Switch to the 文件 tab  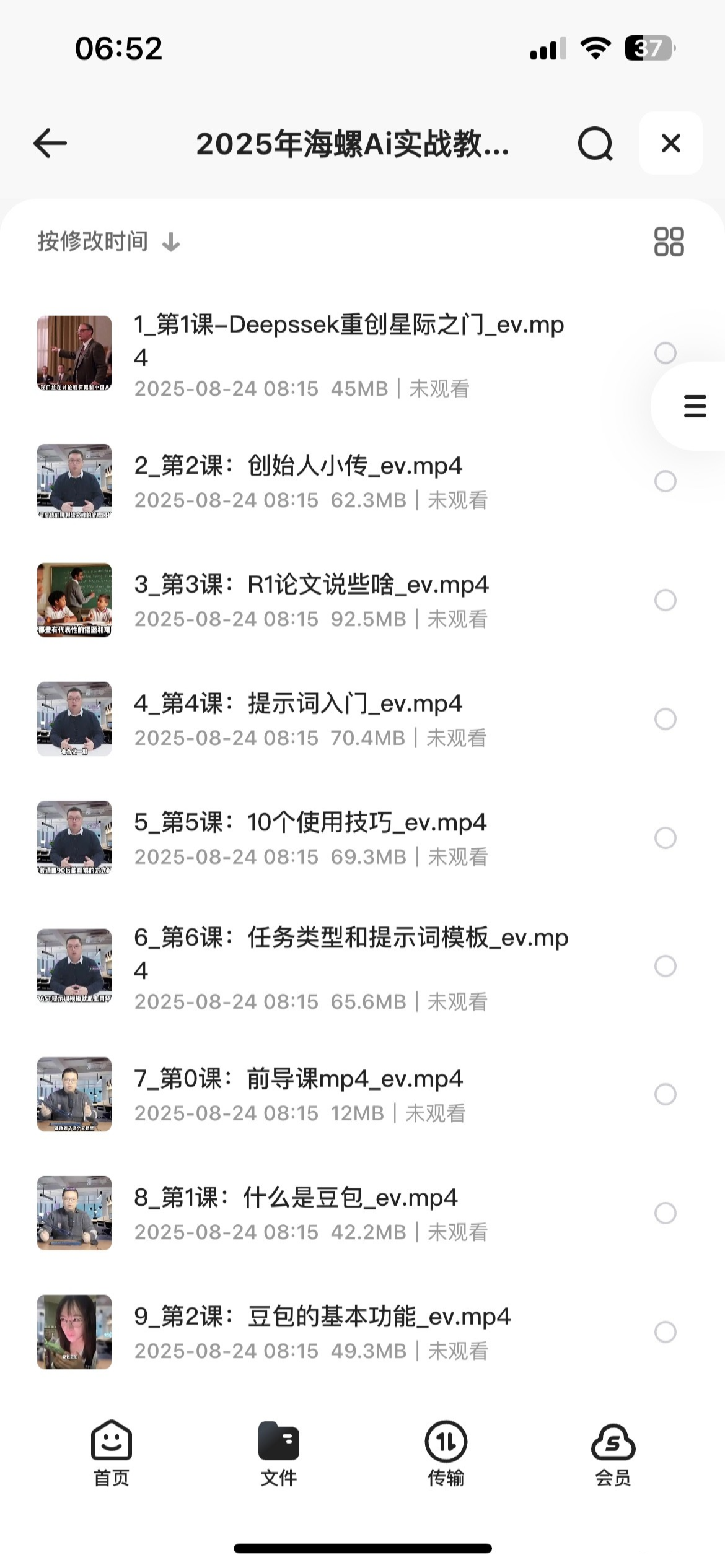point(279,1453)
